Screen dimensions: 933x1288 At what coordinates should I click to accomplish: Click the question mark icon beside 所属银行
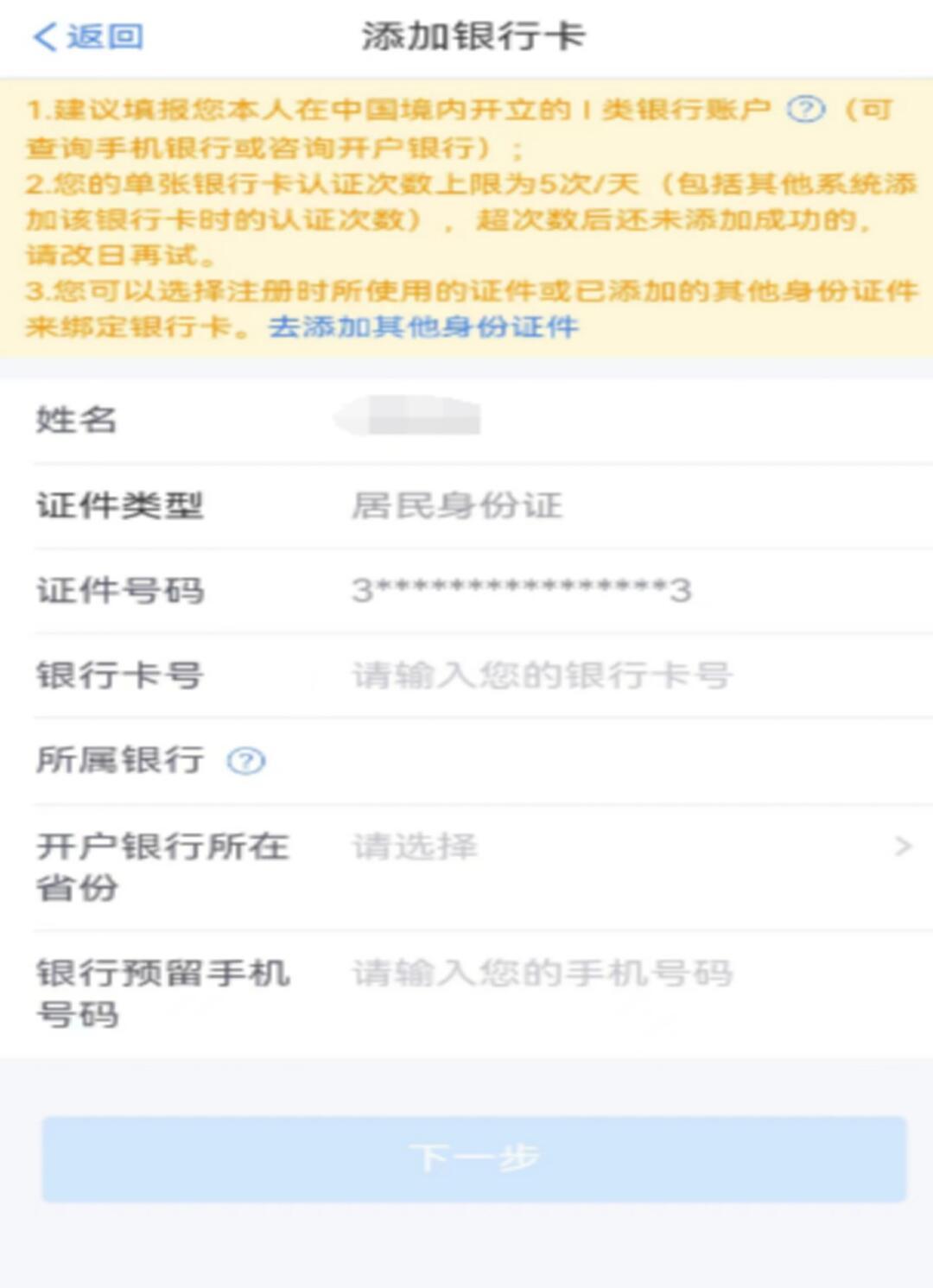[244, 761]
